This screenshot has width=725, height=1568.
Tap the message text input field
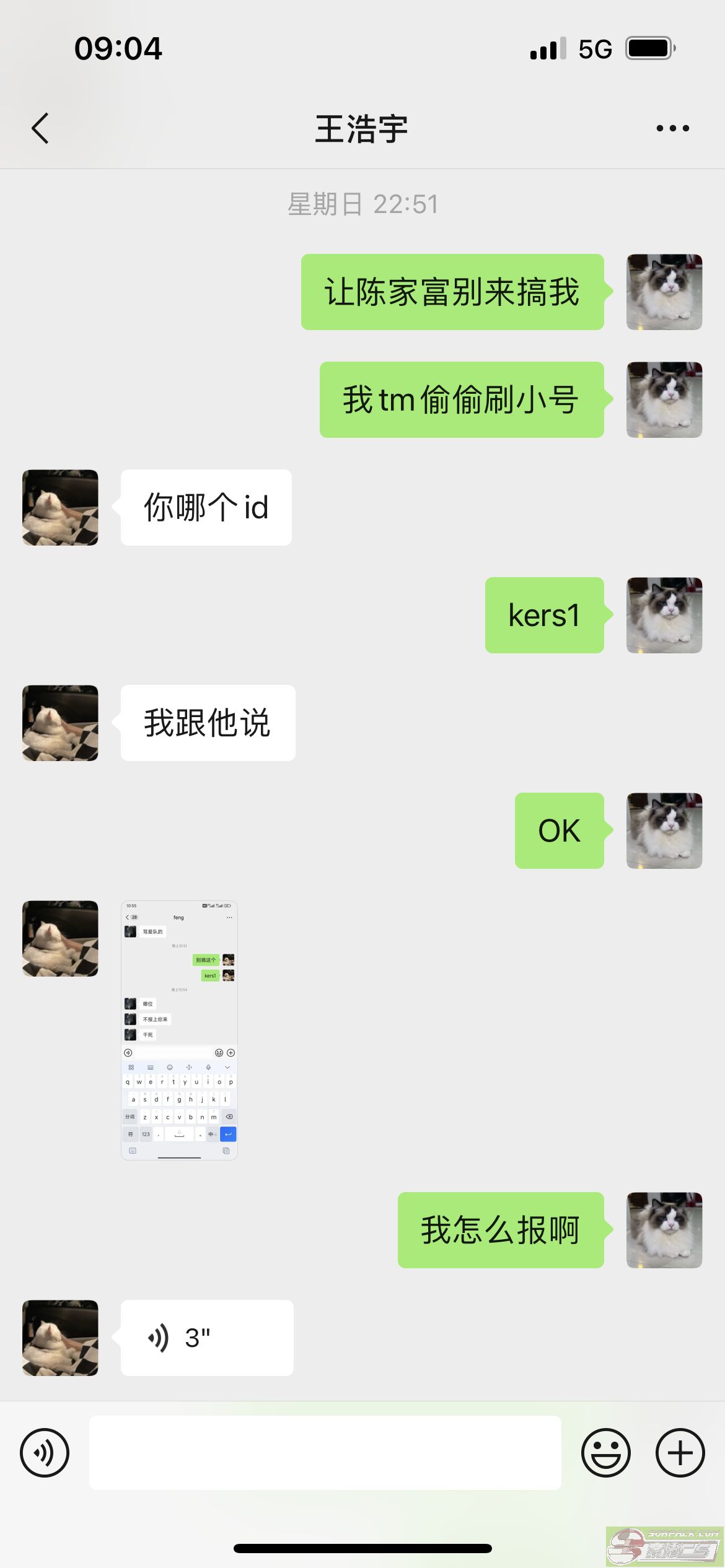click(325, 1452)
